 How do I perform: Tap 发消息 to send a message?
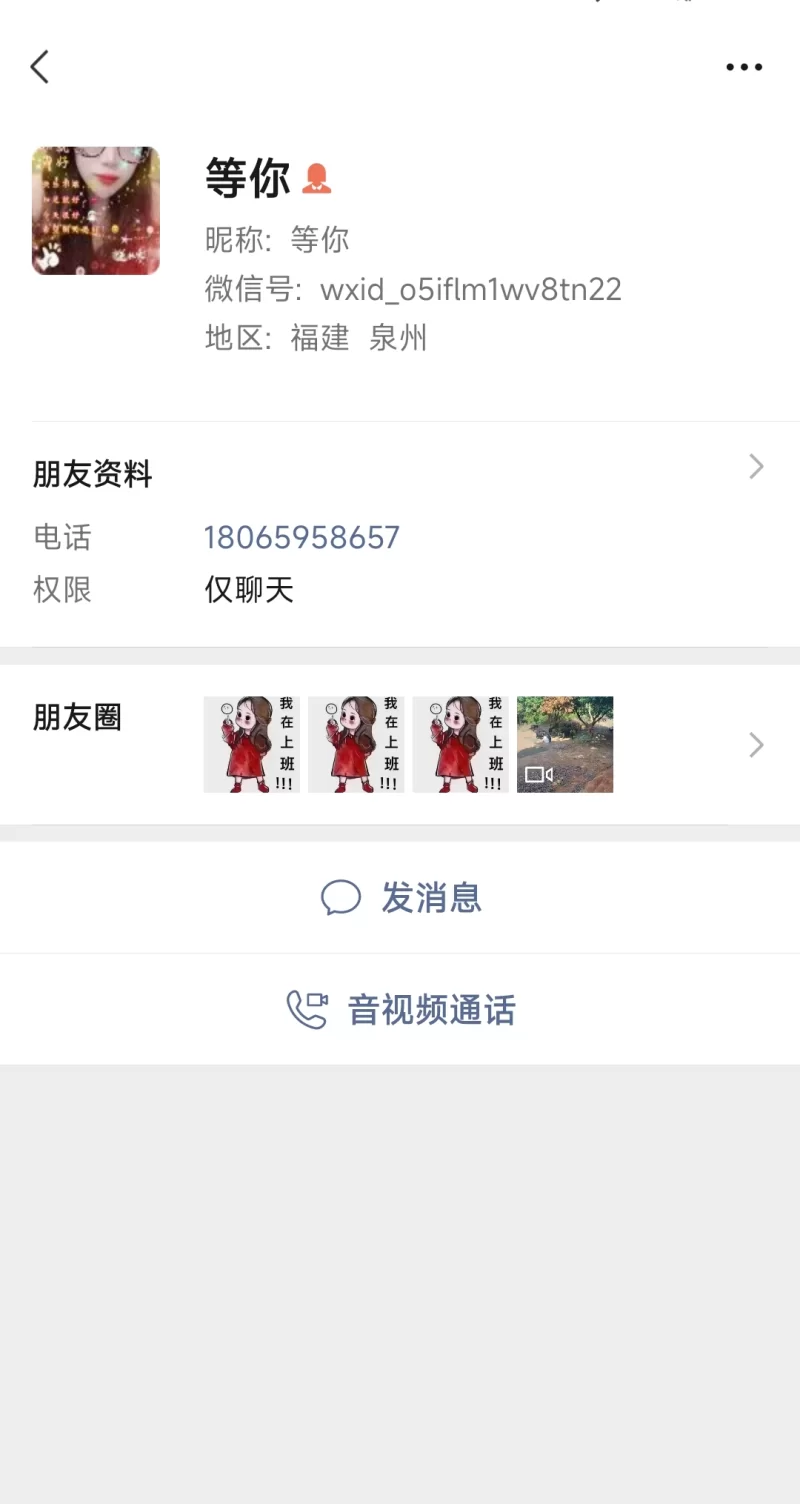click(400, 898)
